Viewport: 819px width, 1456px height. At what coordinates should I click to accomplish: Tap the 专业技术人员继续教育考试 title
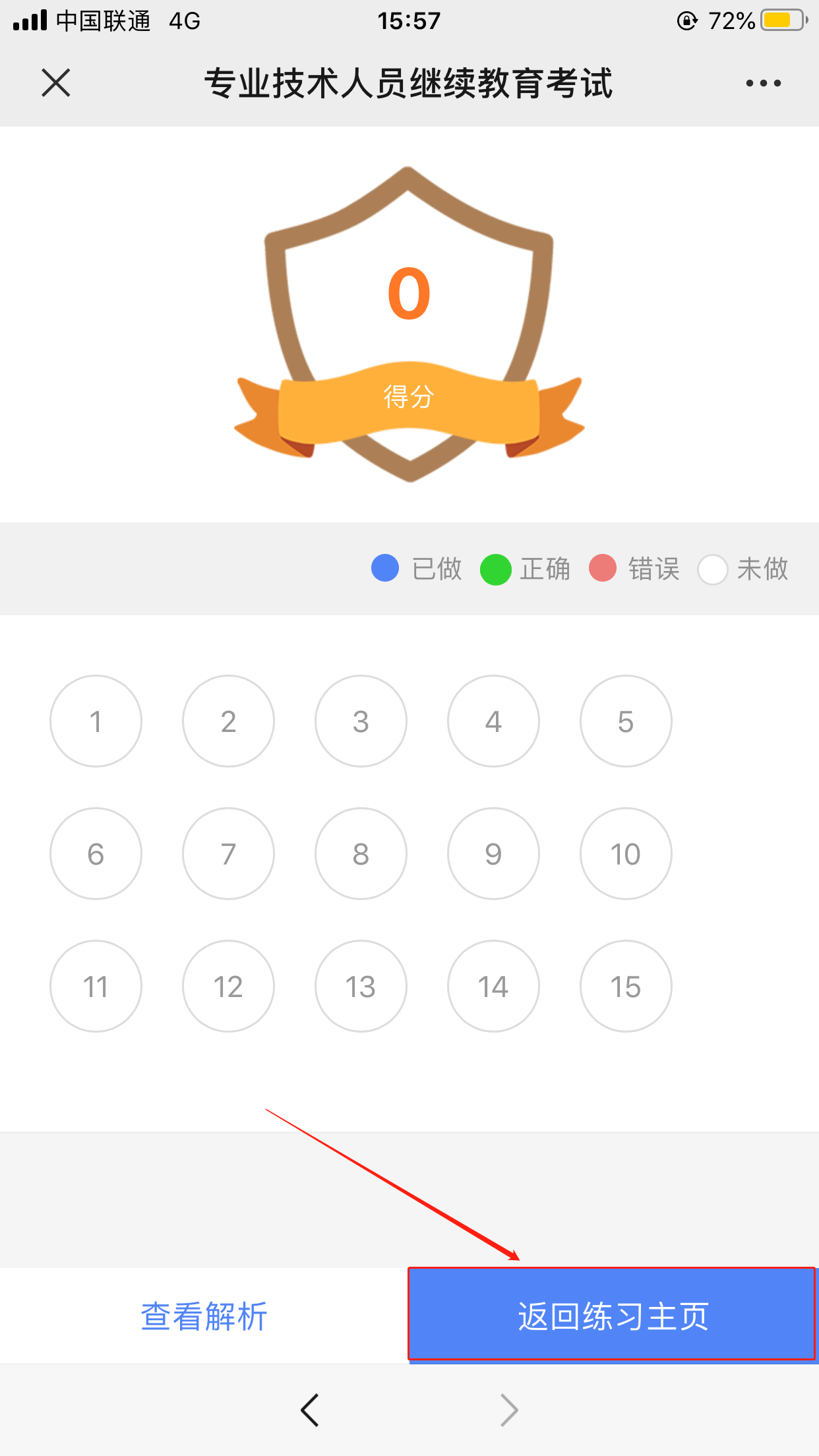click(409, 83)
